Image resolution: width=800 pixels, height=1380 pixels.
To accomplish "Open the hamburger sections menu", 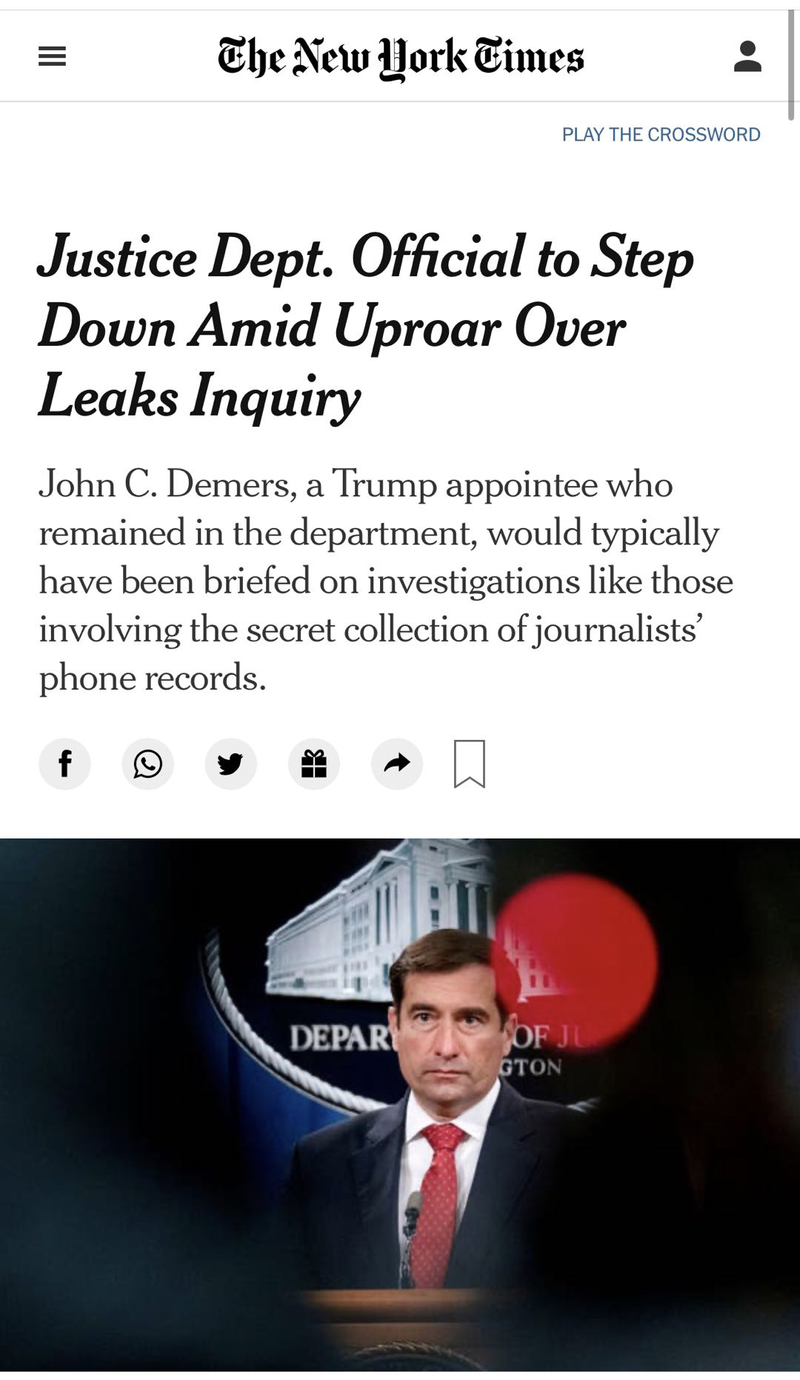I will point(52,58).
